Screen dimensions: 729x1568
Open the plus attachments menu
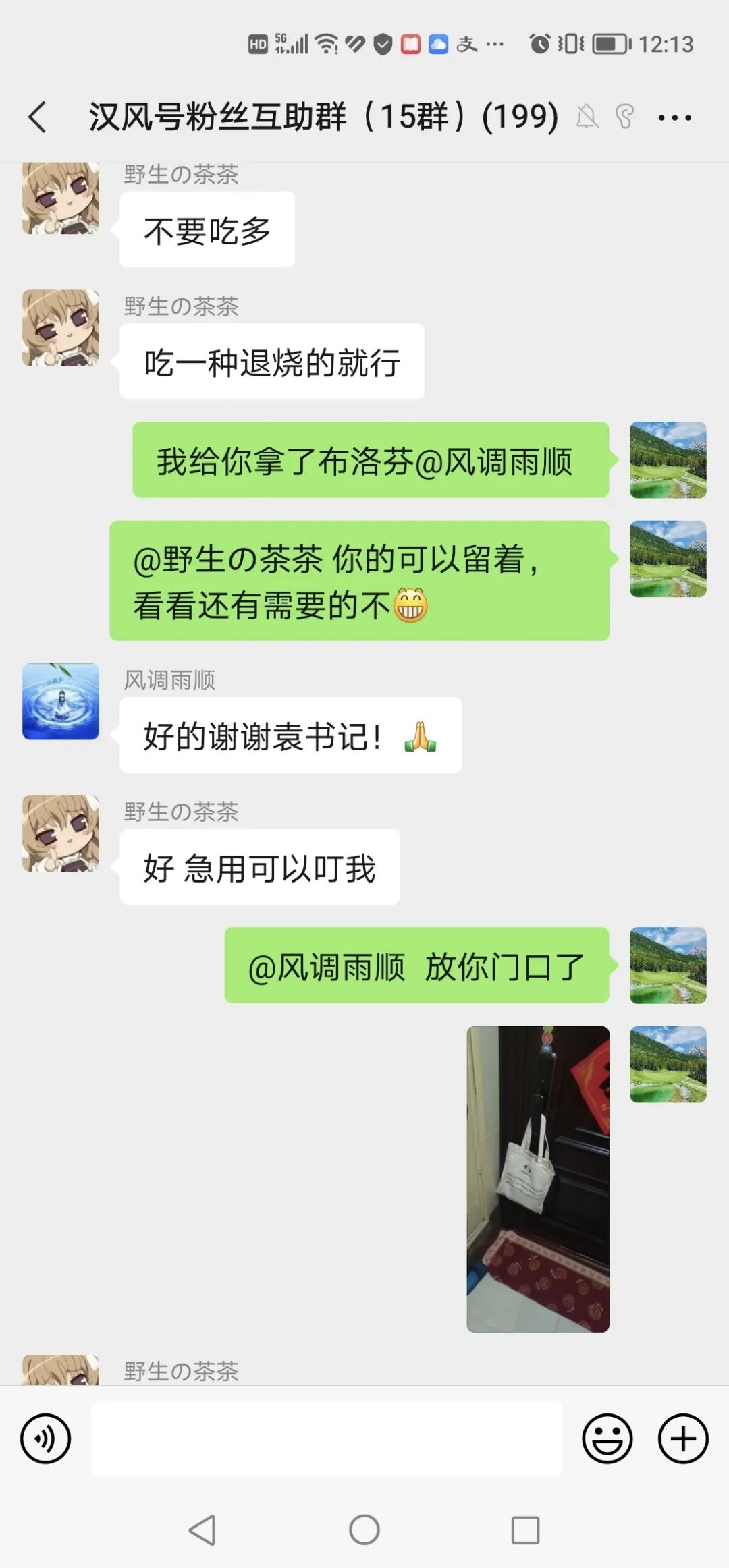pyautogui.click(x=683, y=1438)
